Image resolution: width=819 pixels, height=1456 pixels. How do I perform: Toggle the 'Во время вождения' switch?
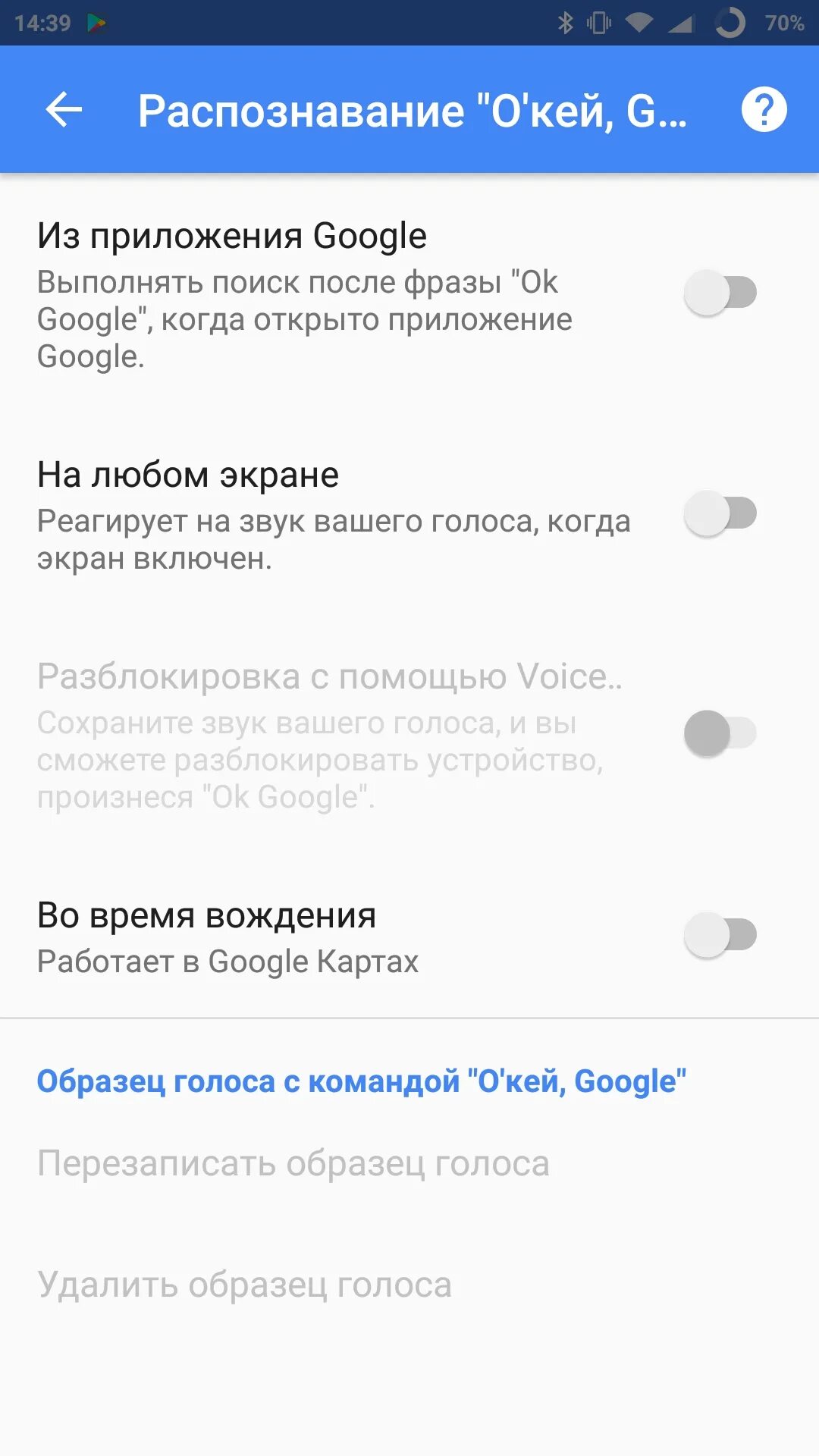(x=719, y=934)
